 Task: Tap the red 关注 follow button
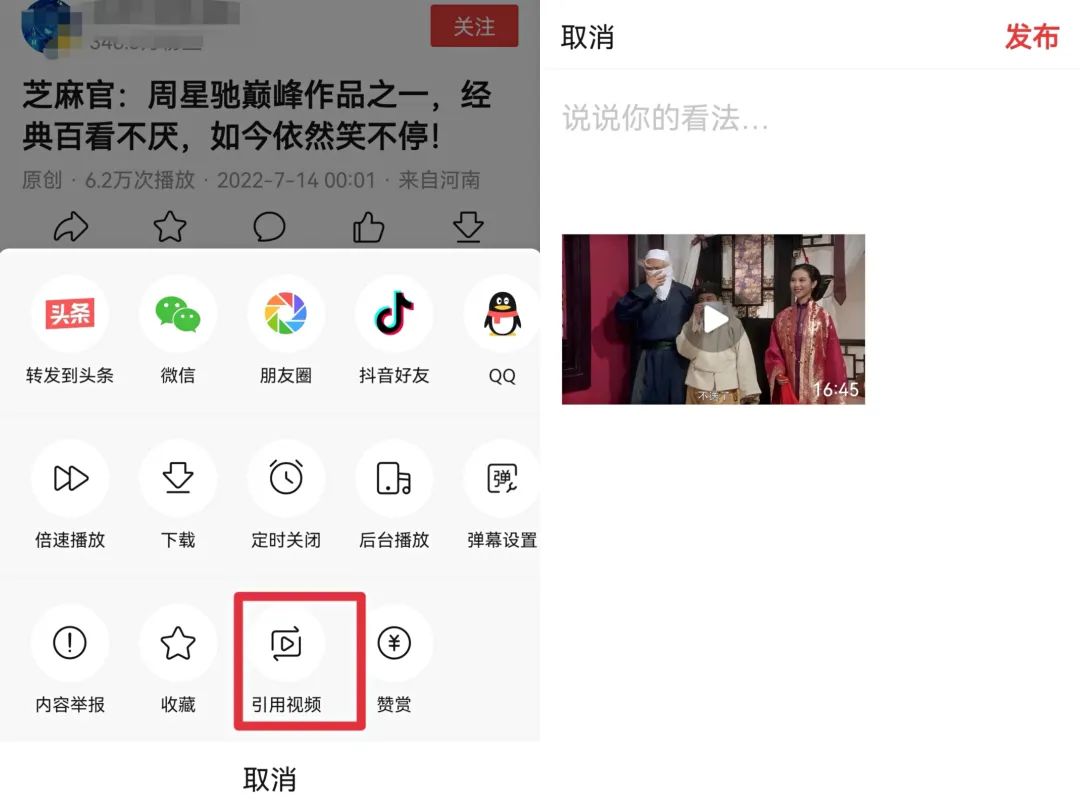[474, 27]
